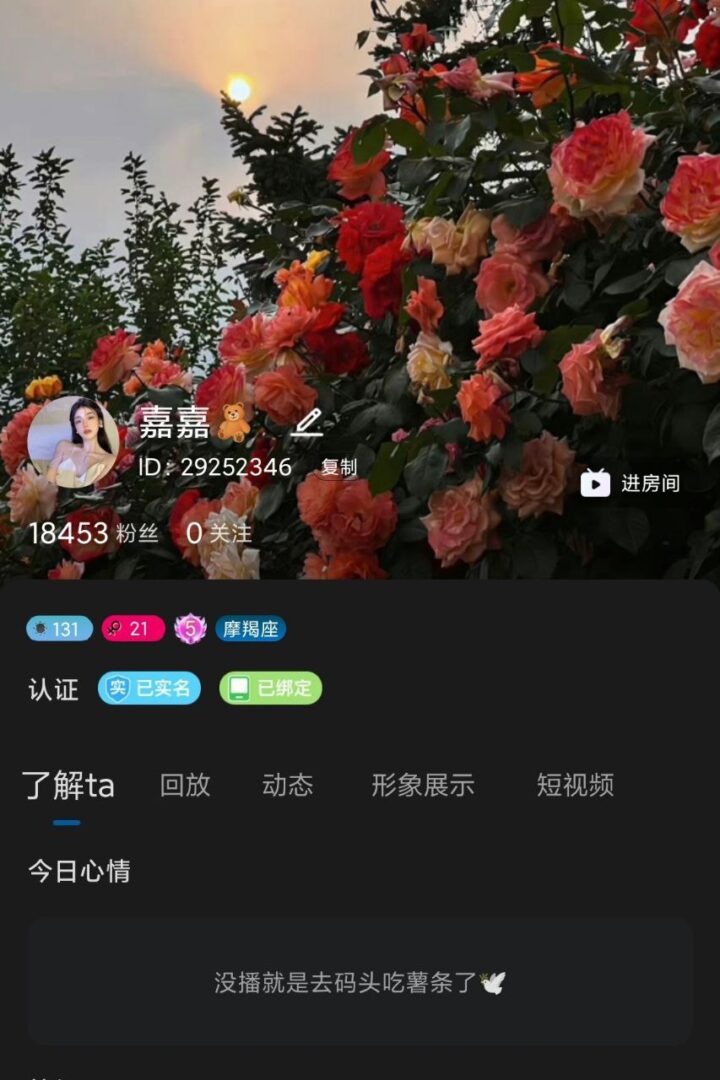View the 粉丝 followers list

[x=94, y=533]
